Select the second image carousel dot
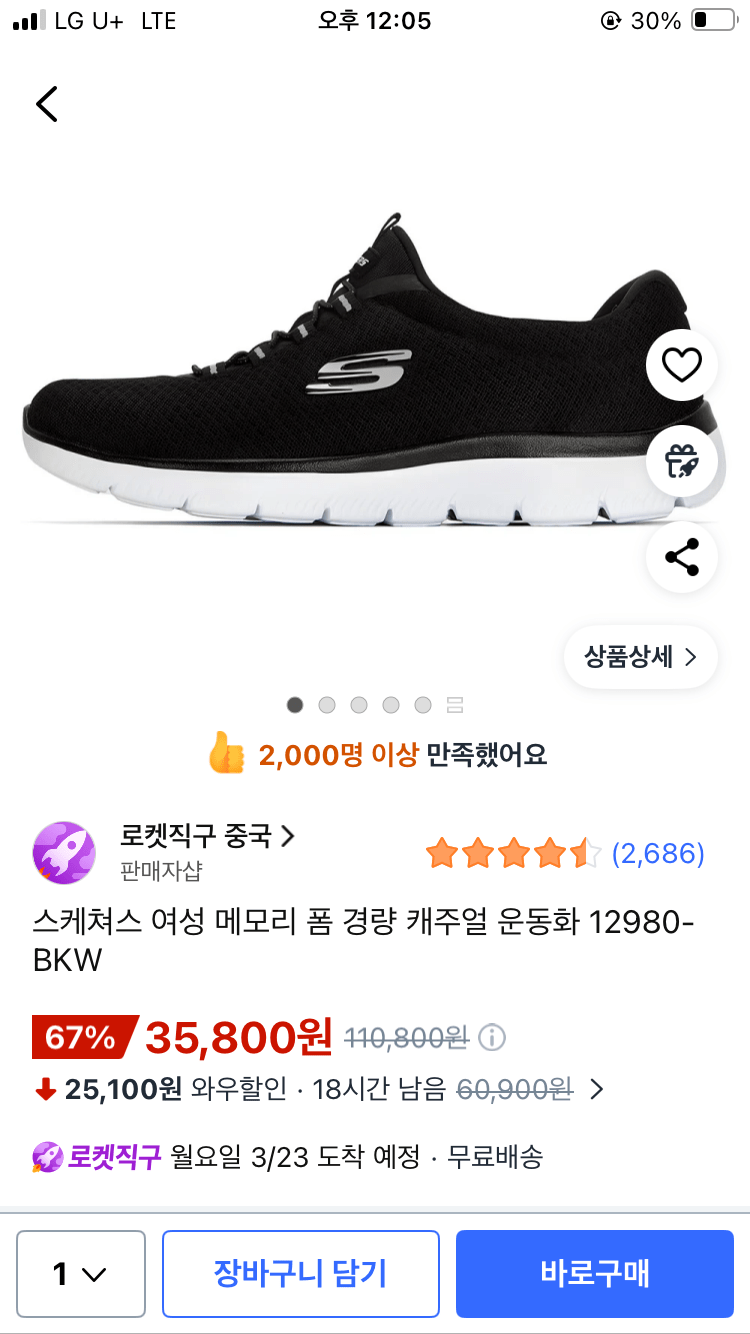Image resolution: width=750 pixels, height=1334 pixels. coord(327,705)
